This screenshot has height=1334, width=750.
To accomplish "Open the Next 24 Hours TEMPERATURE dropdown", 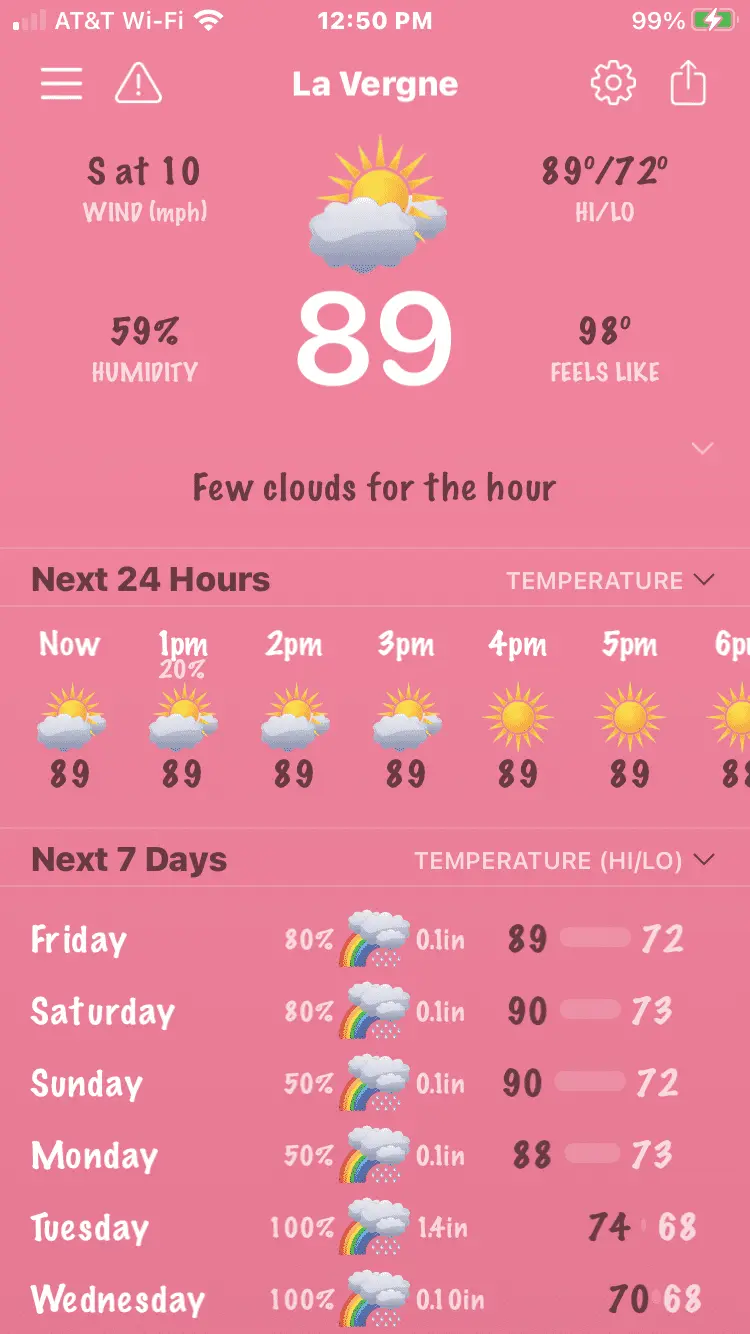I will (x=610, y=581).
